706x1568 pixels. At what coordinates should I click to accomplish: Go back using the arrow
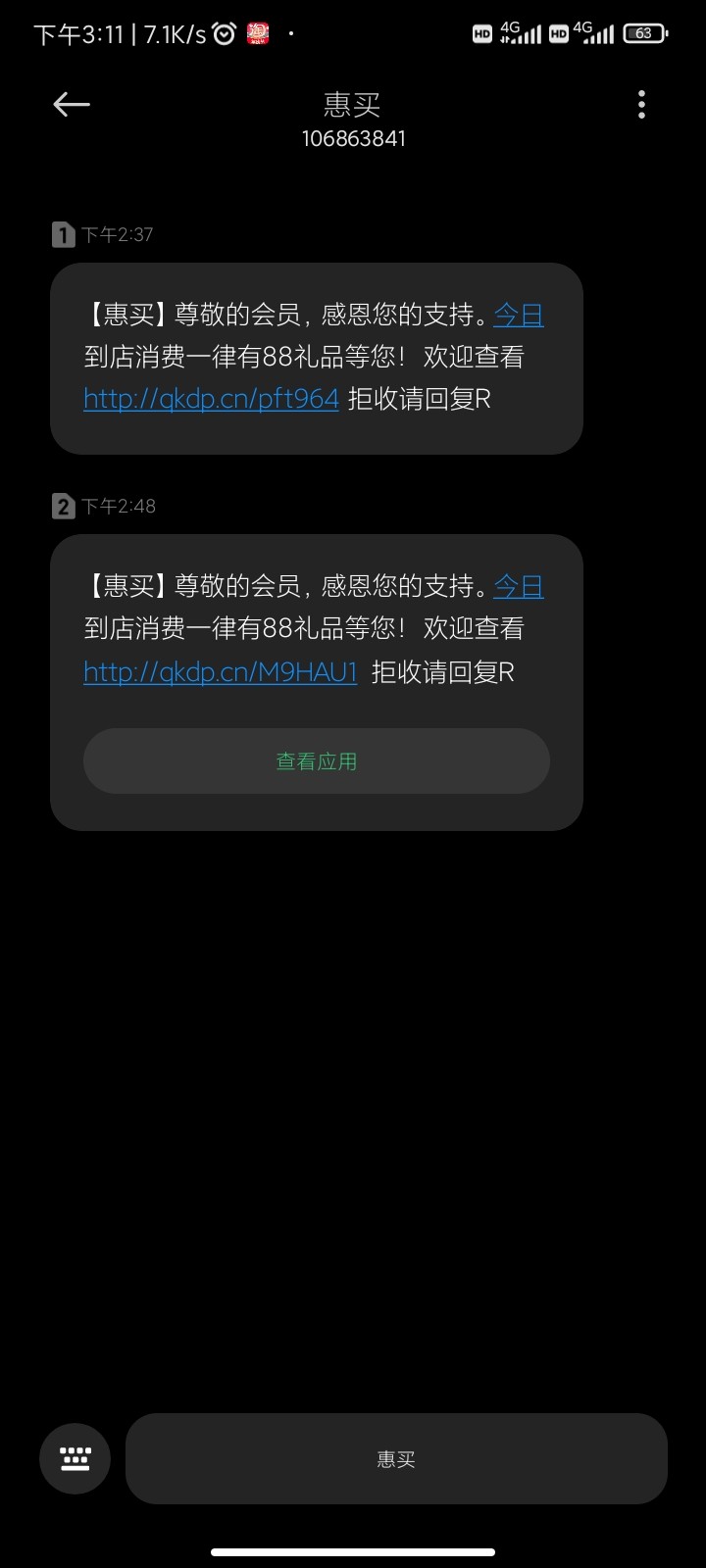tap(72, 105)
